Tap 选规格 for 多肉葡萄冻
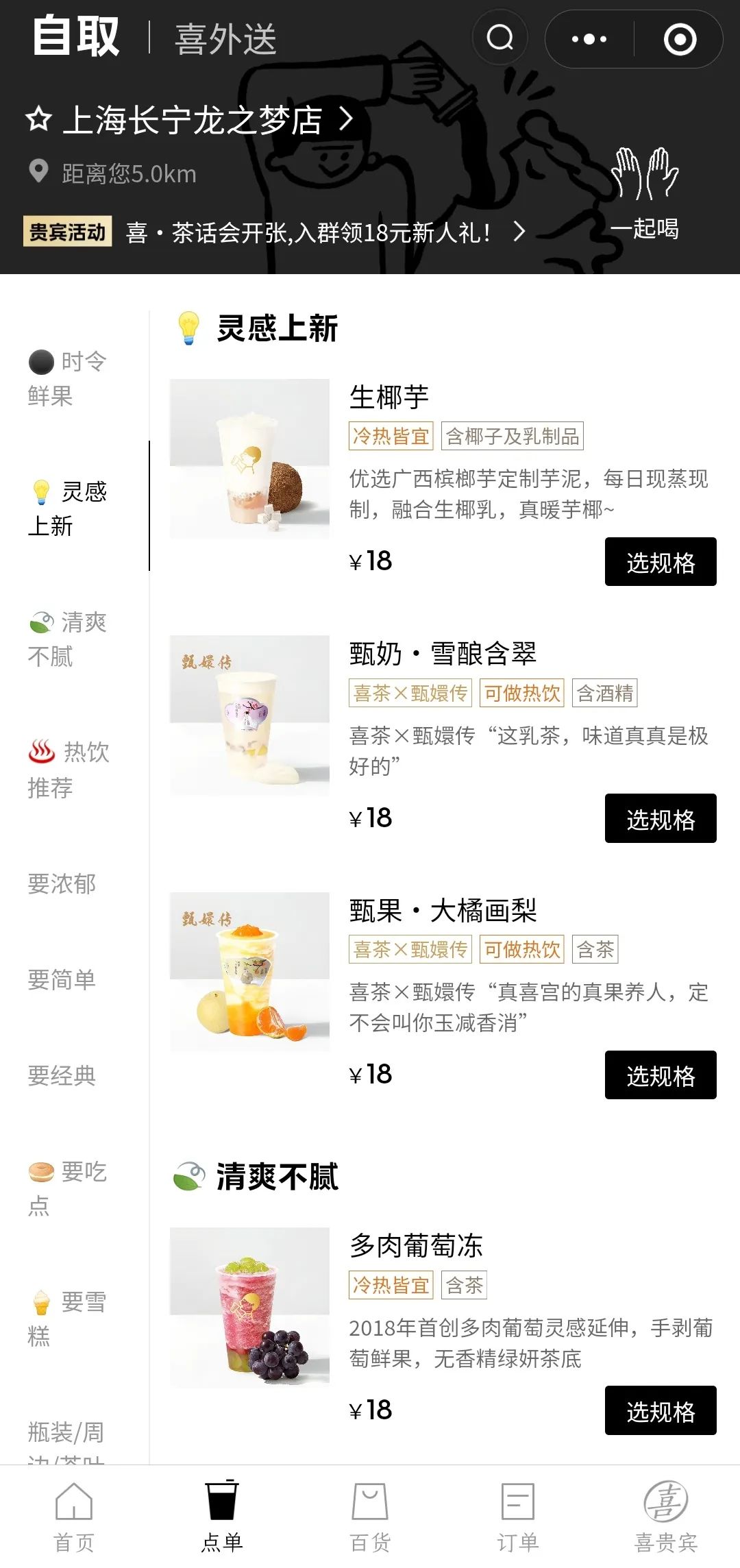This screenshot has width=740, height=1568. click(660, 1410)
